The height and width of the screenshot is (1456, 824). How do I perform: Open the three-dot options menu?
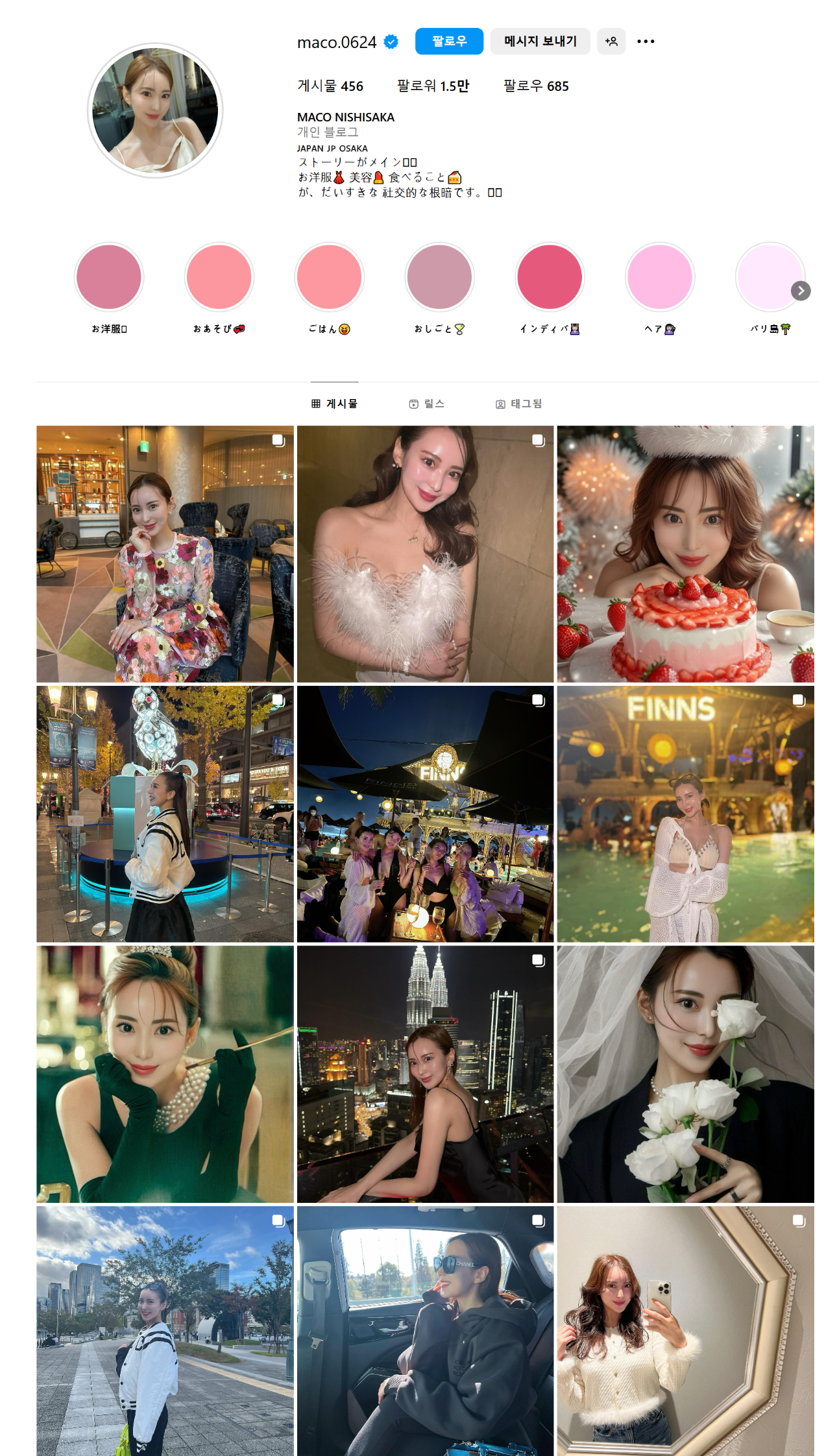(646, 42)
